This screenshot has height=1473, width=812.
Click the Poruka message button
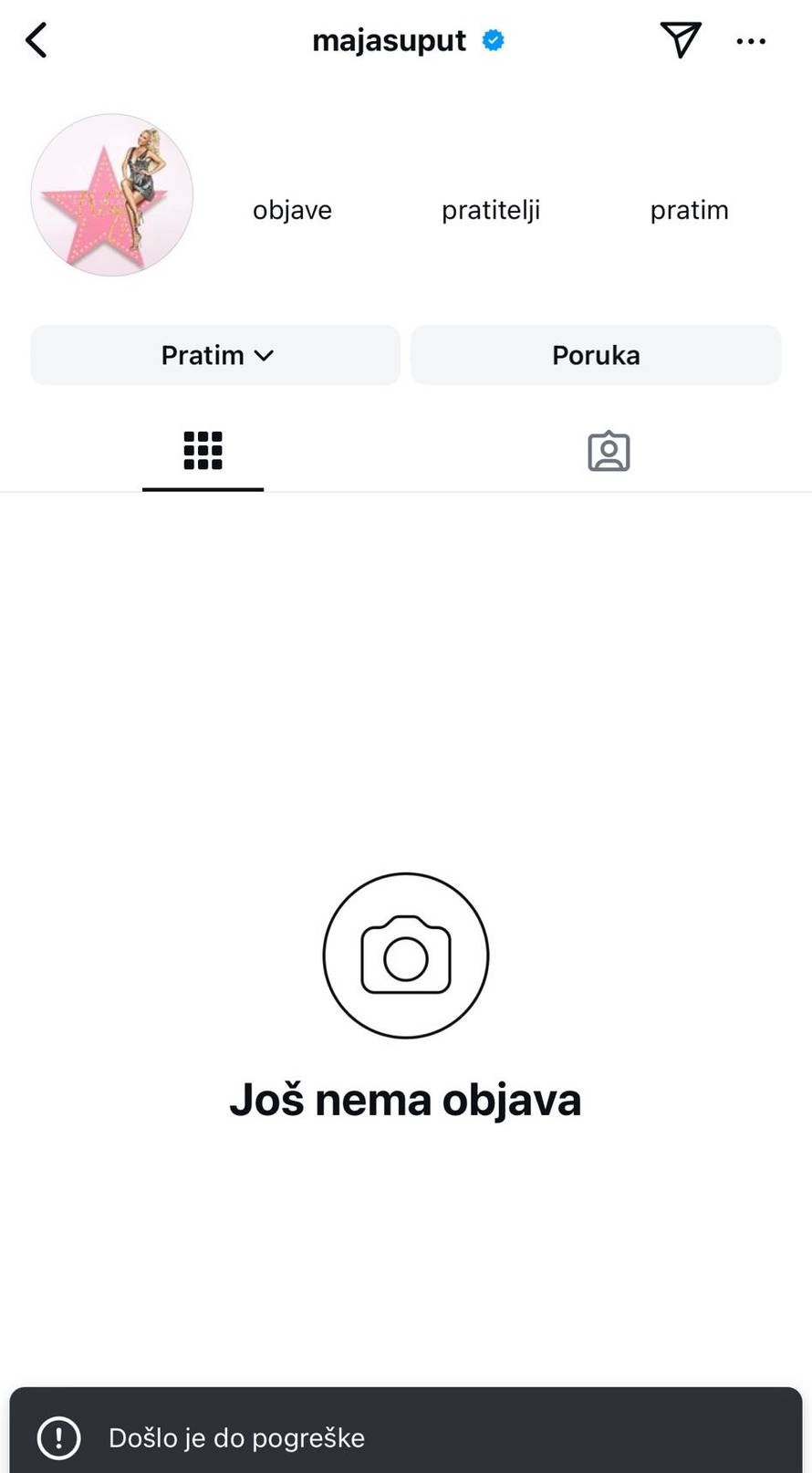(596, 355)
